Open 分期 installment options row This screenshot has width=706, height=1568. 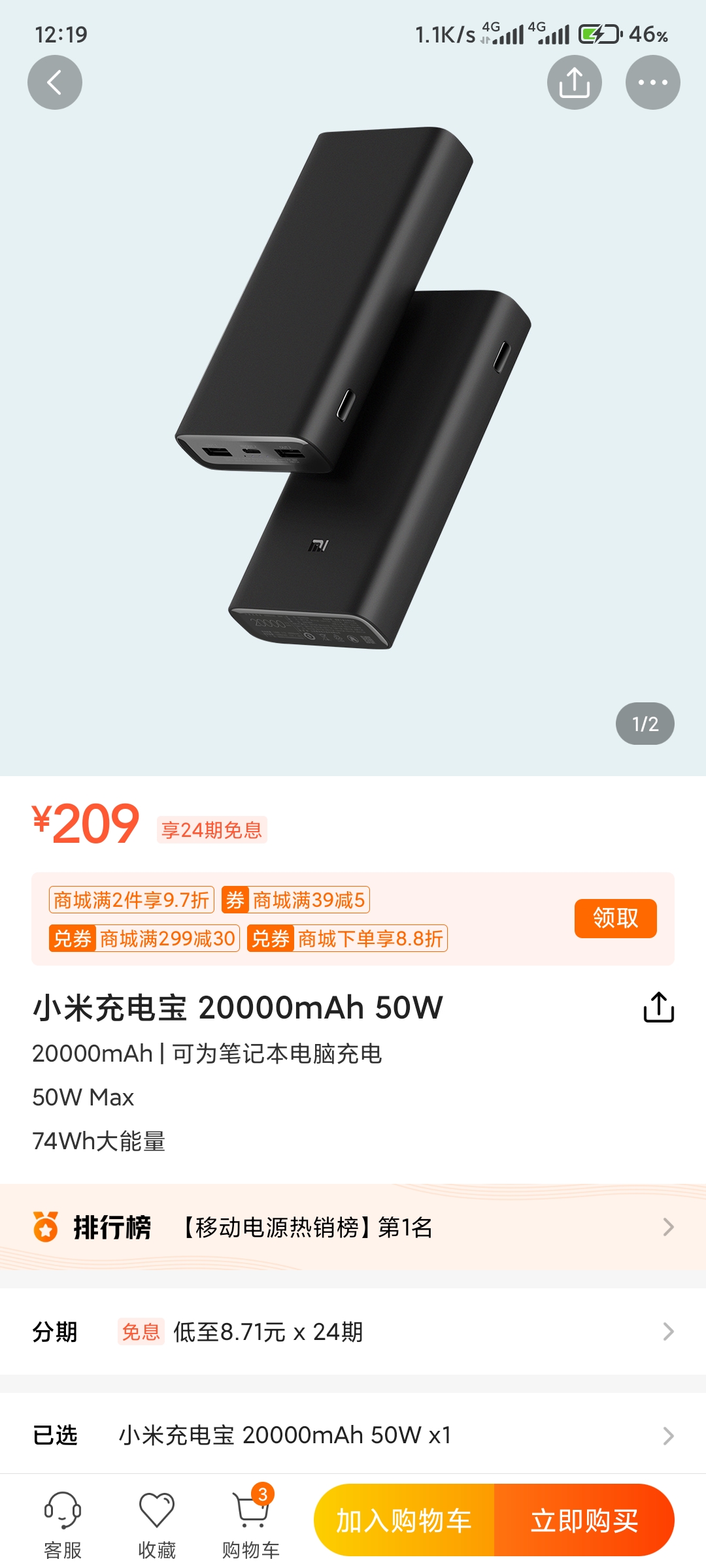click(353, 1331)
